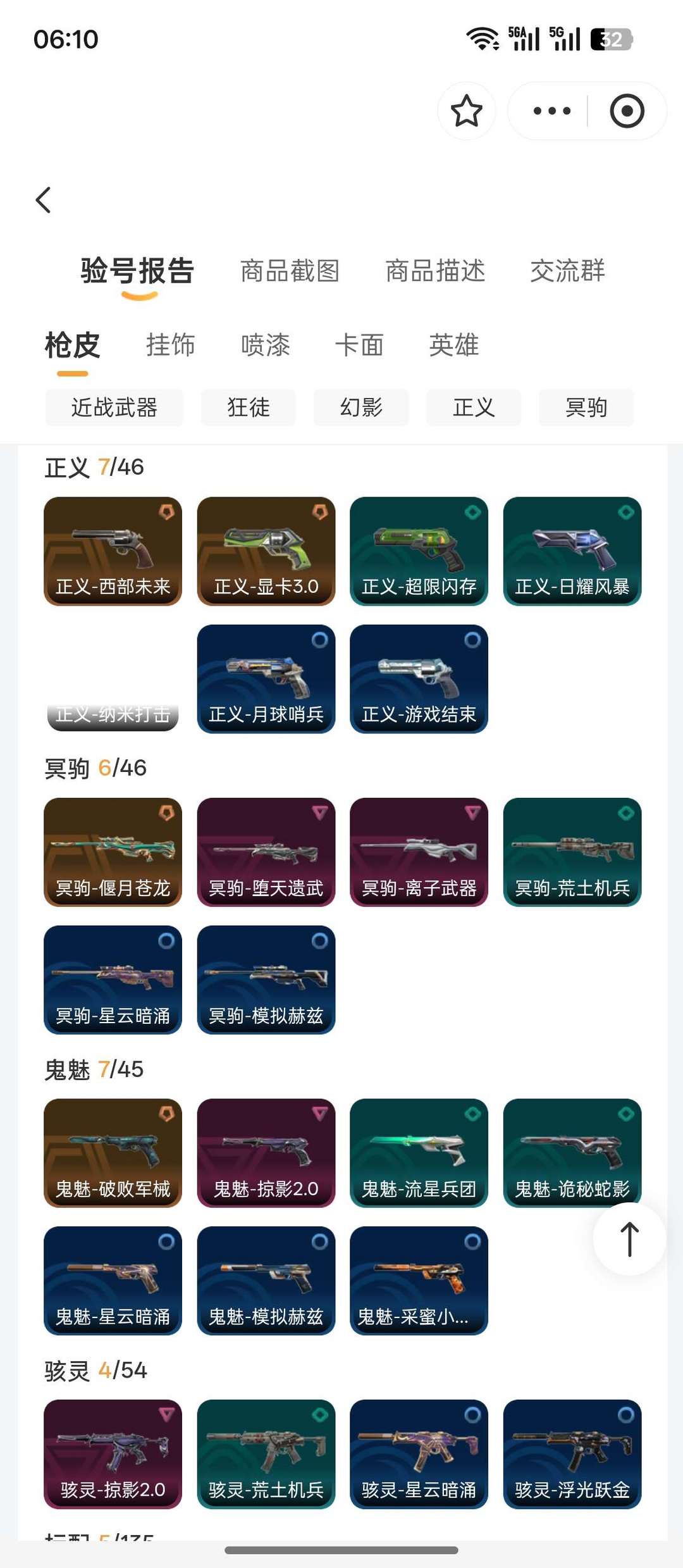Switch to the 商品截图 tab
The image size is (683, 1568).
(290, 271)
